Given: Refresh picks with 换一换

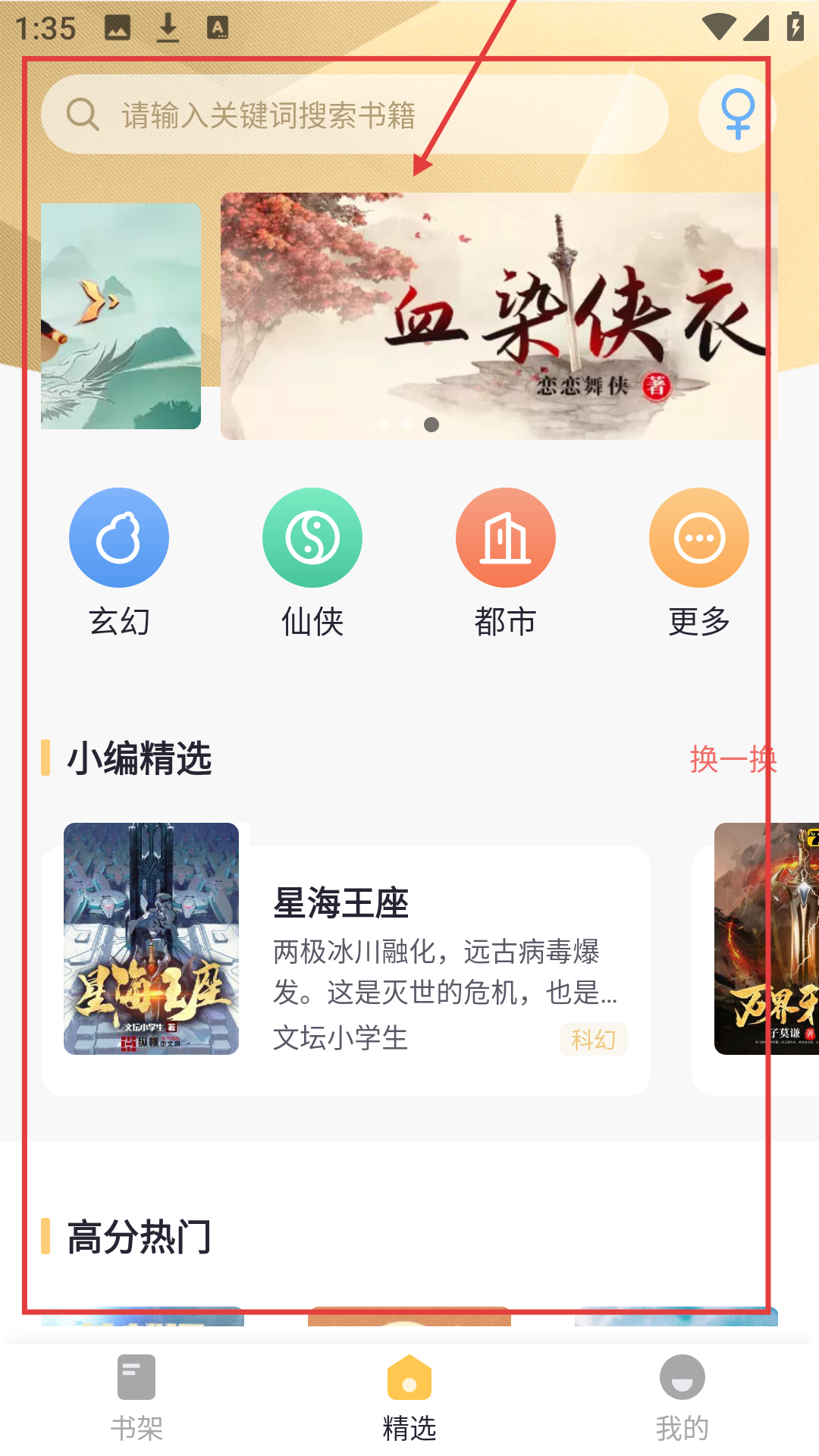Looking at the screenshot, I should [x=733, y=759].
